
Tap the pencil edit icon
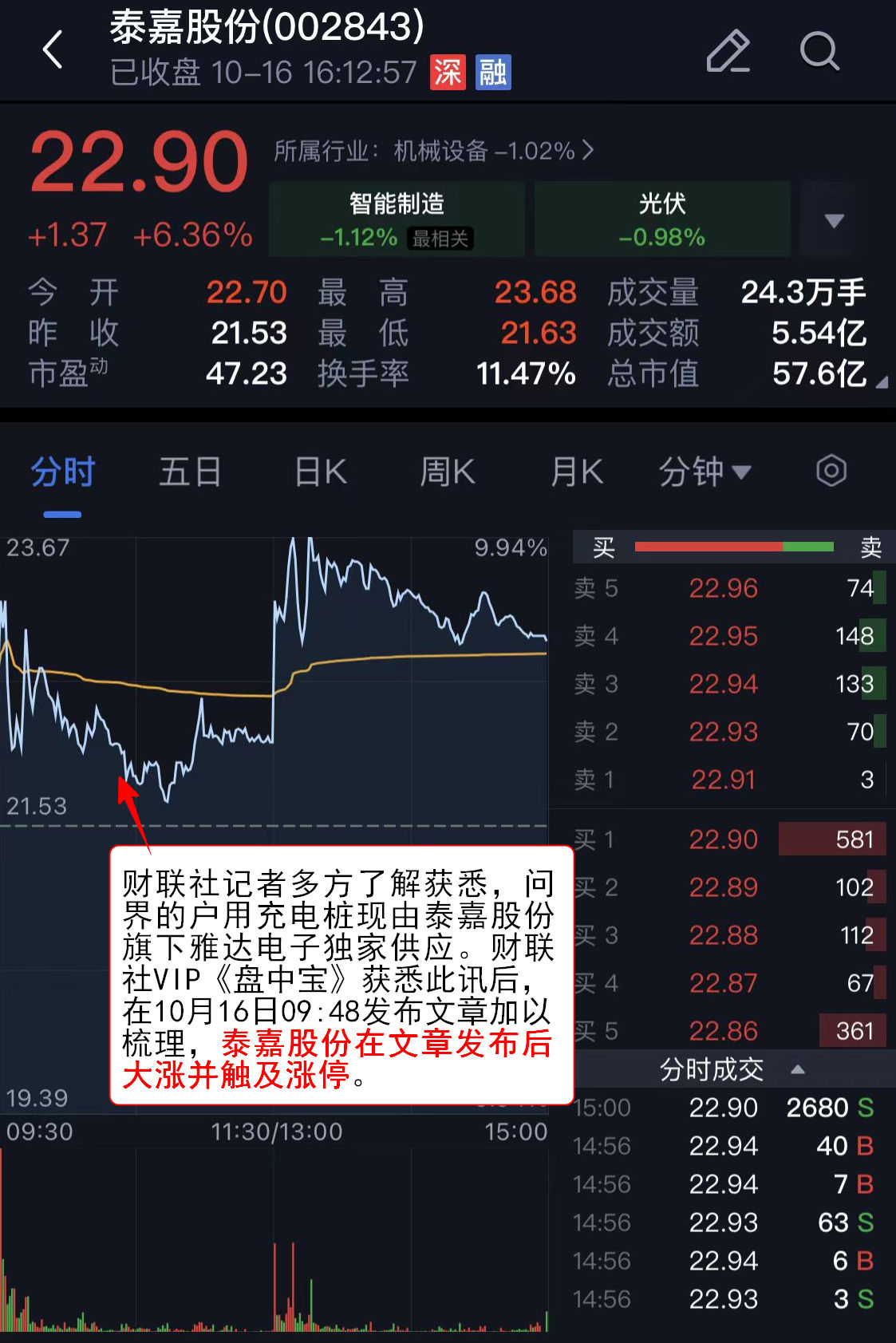728,51
